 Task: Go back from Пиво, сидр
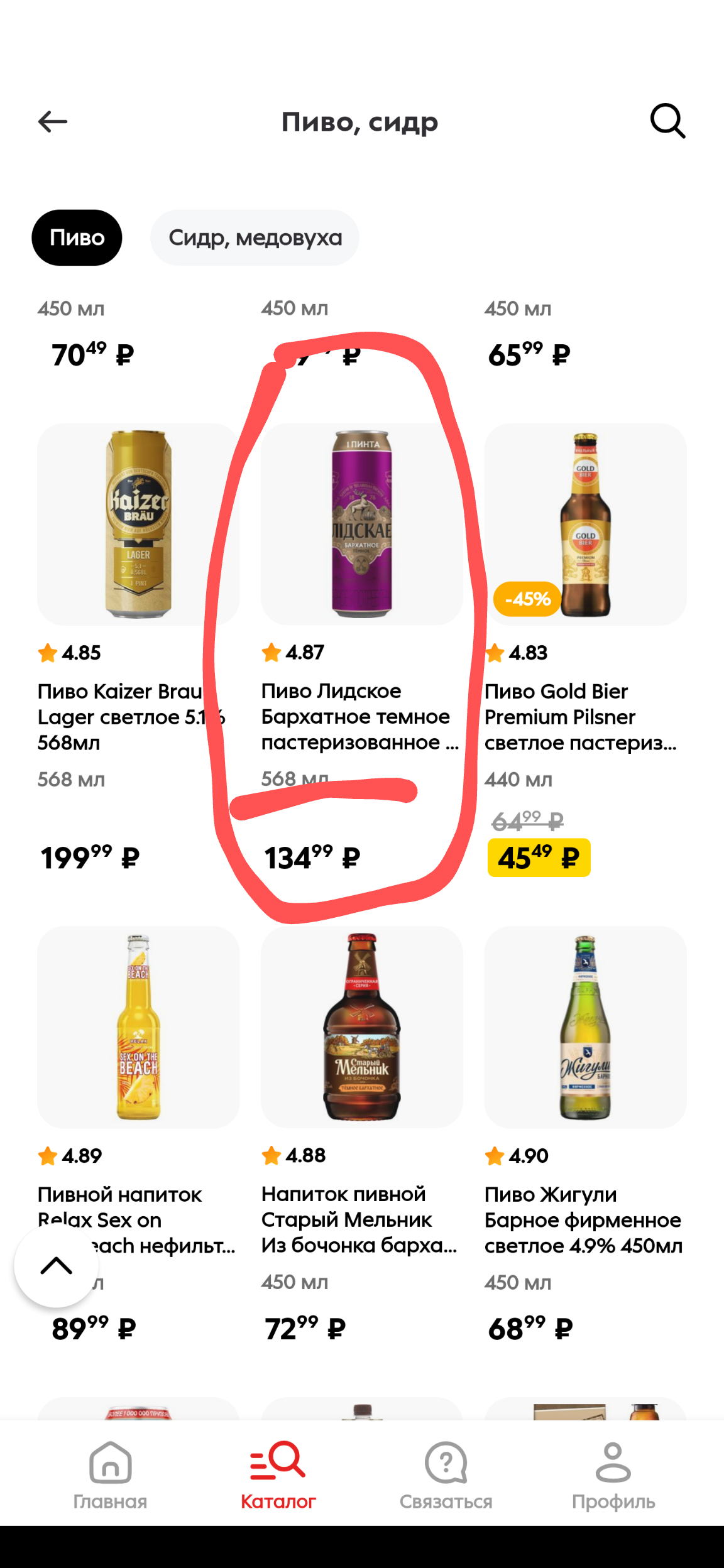(x=53, y=121)
